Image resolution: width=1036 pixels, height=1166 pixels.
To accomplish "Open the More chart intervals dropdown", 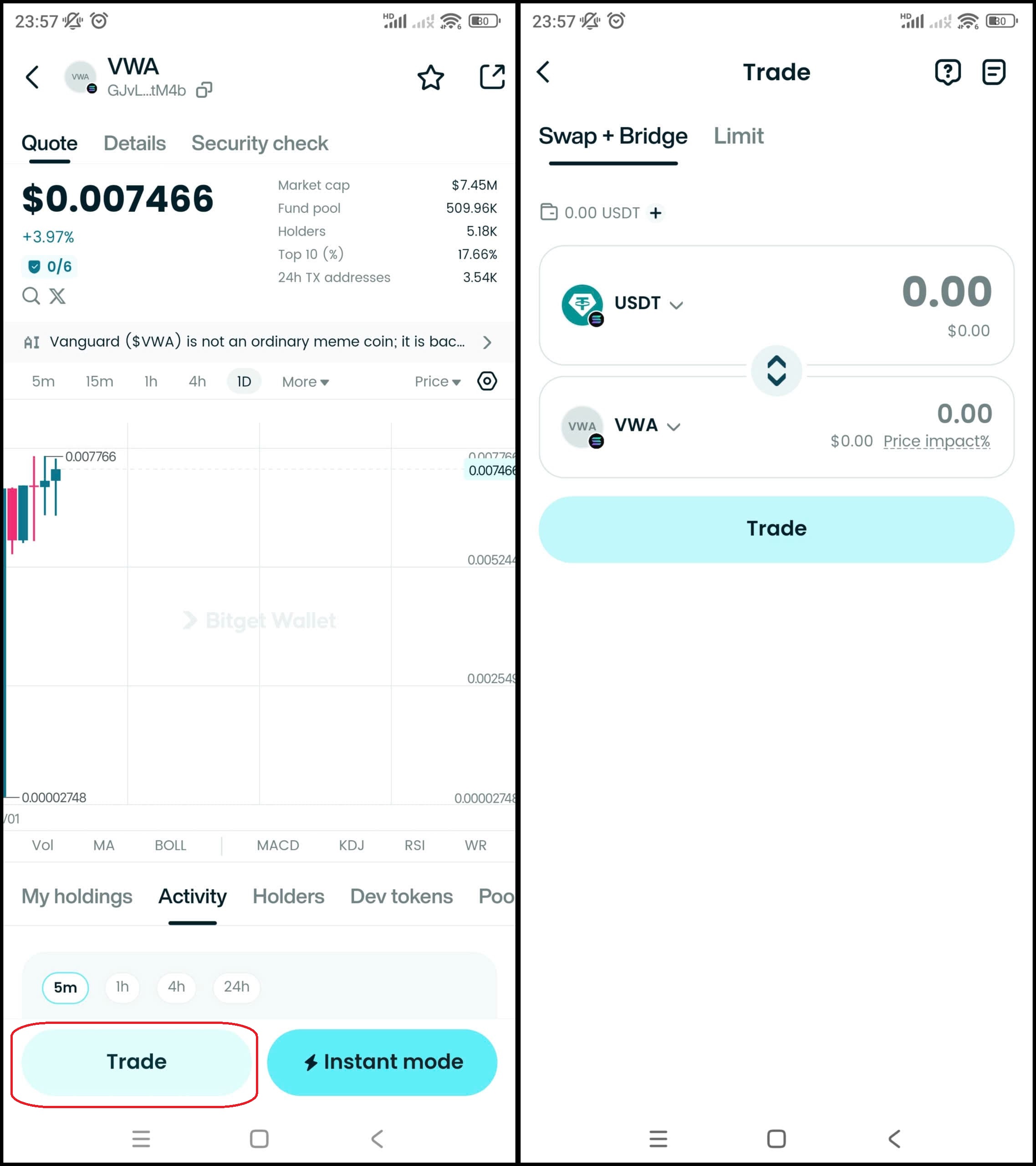I will (305, 382).
